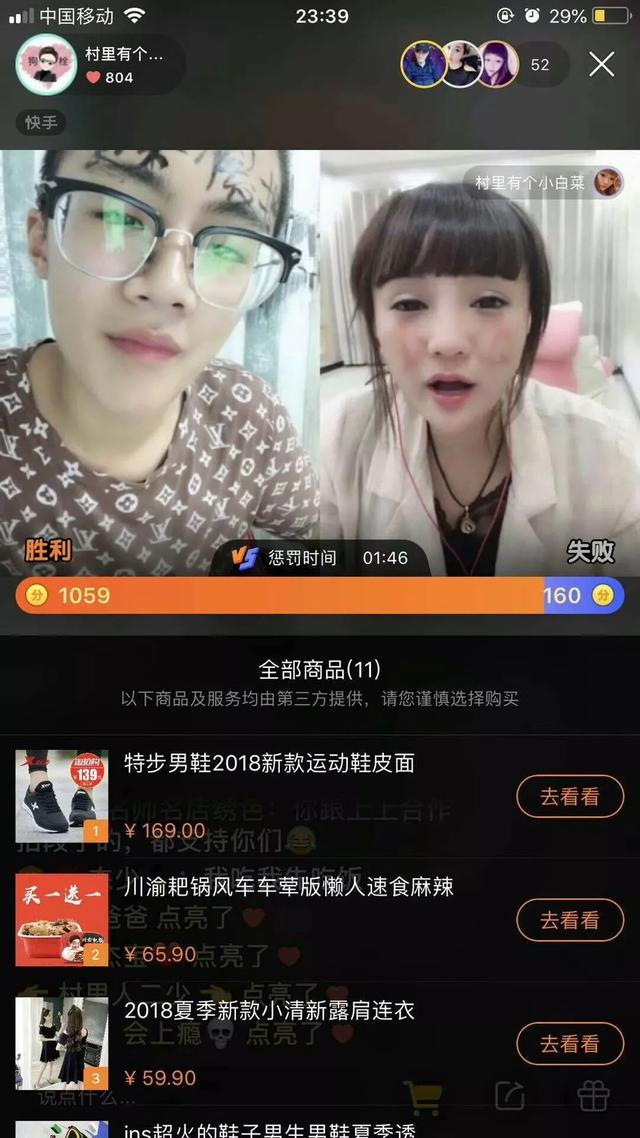The height and width of the screenshot is (1138, 640).
Task: Open the ins超火的鞋子 product
Action: point(268,1130)
